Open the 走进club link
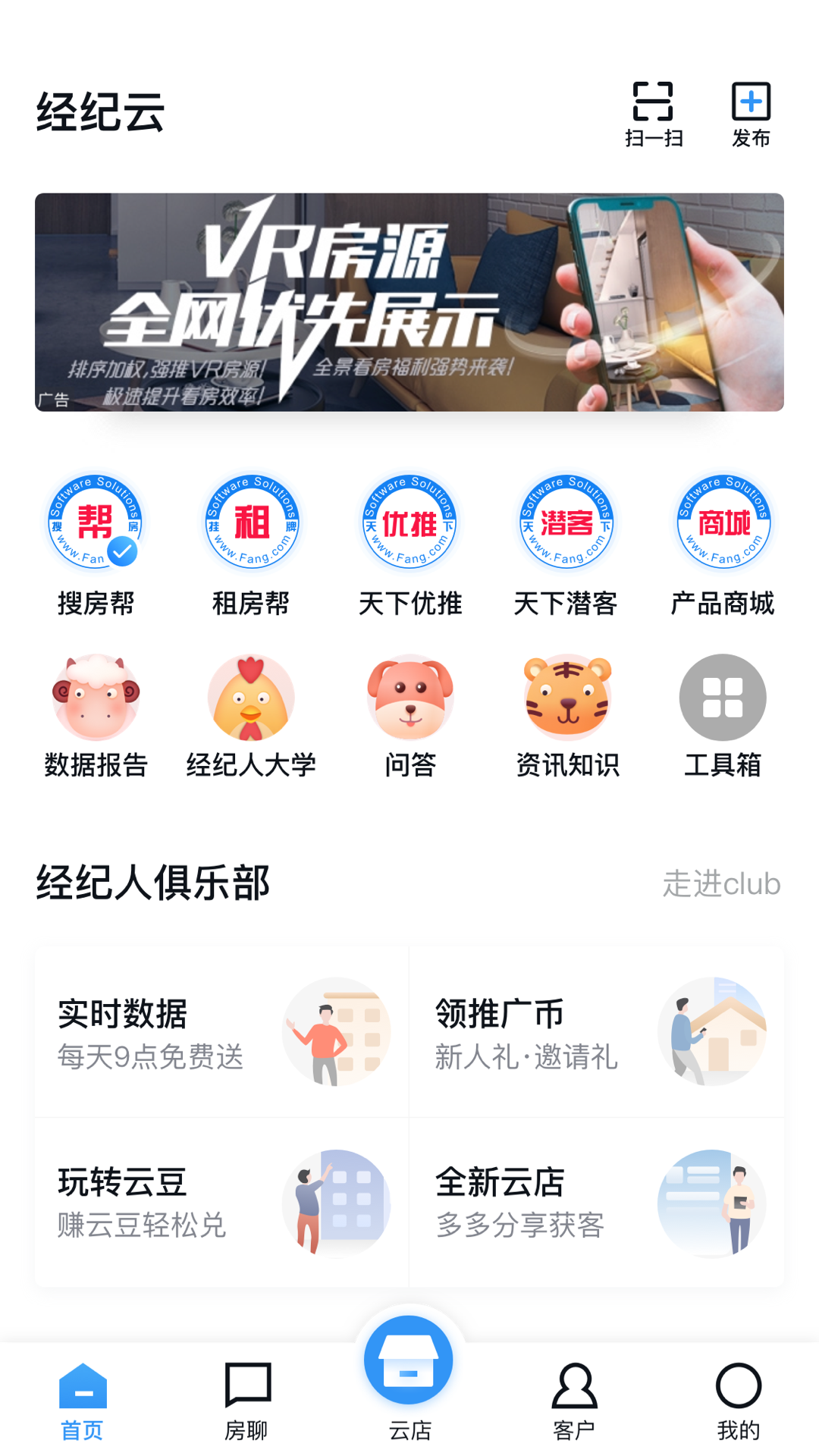Screen dimensions: 819x1456 720,882
